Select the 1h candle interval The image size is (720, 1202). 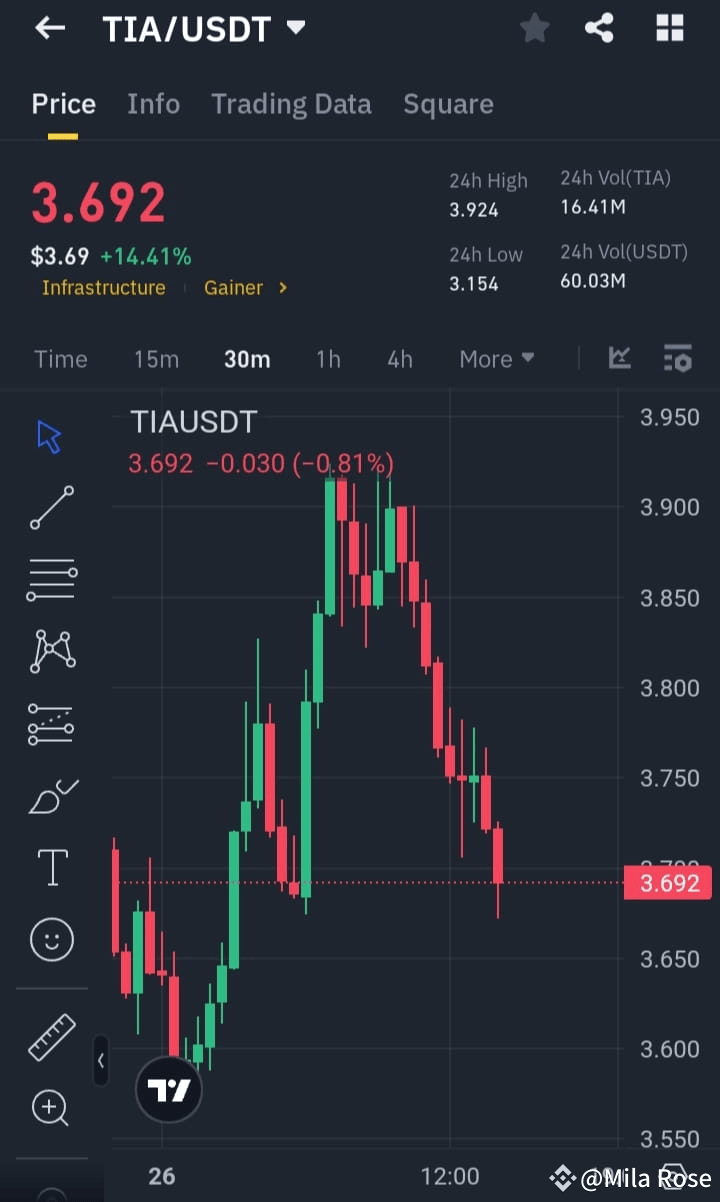[x=328, y=358]
